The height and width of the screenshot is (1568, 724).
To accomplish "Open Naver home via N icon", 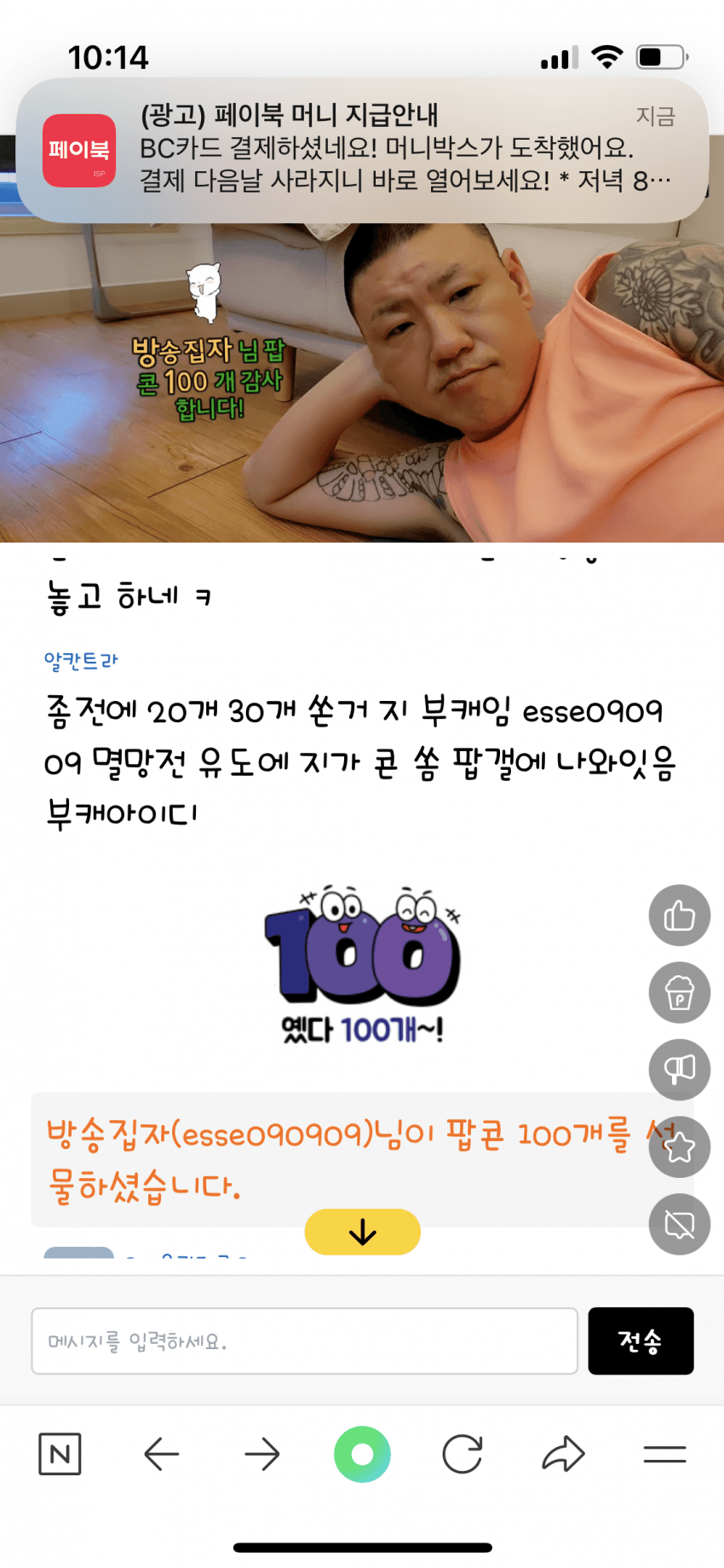I will 60,1454.
